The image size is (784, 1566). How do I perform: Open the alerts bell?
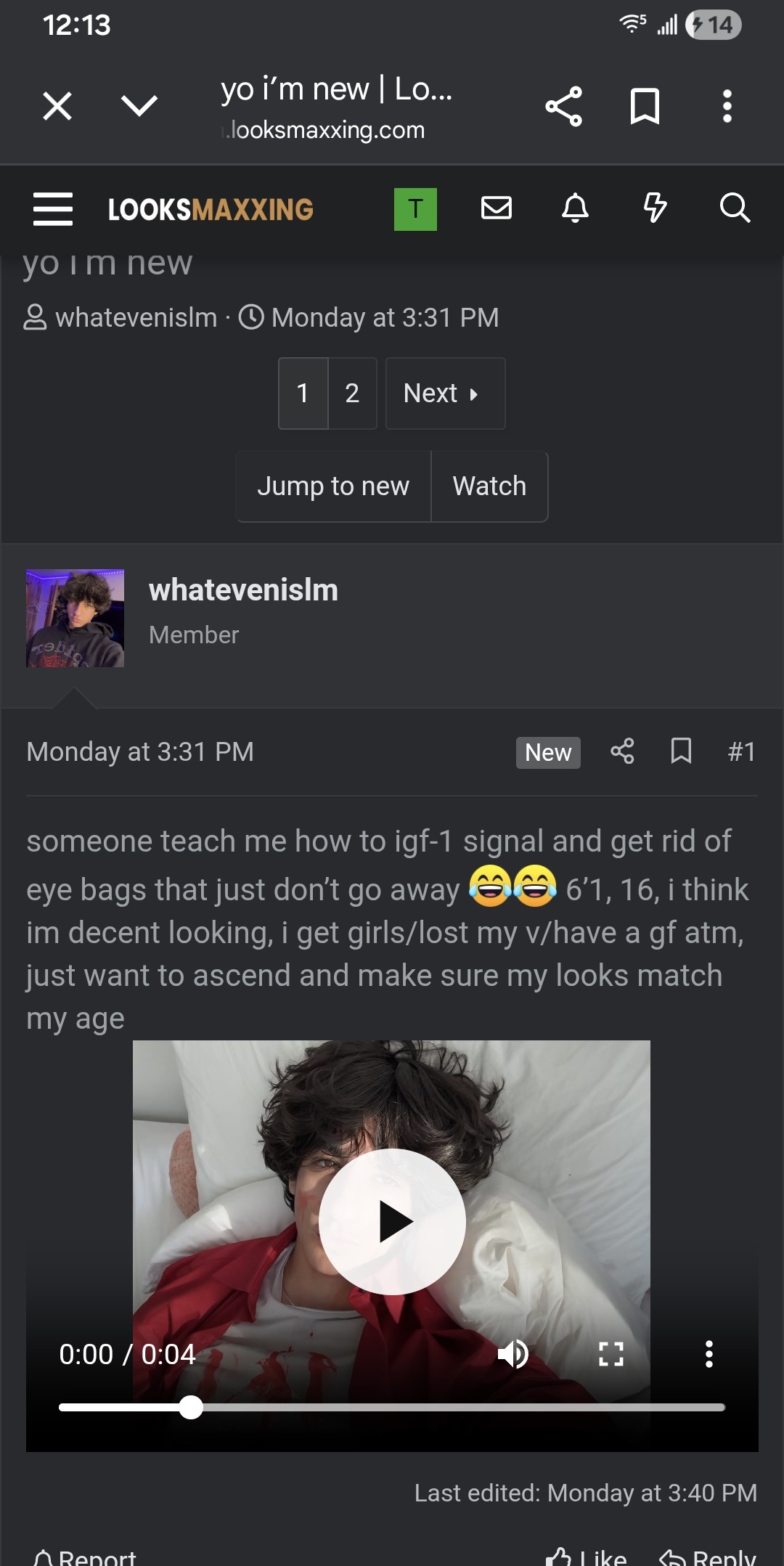point(575,208)
